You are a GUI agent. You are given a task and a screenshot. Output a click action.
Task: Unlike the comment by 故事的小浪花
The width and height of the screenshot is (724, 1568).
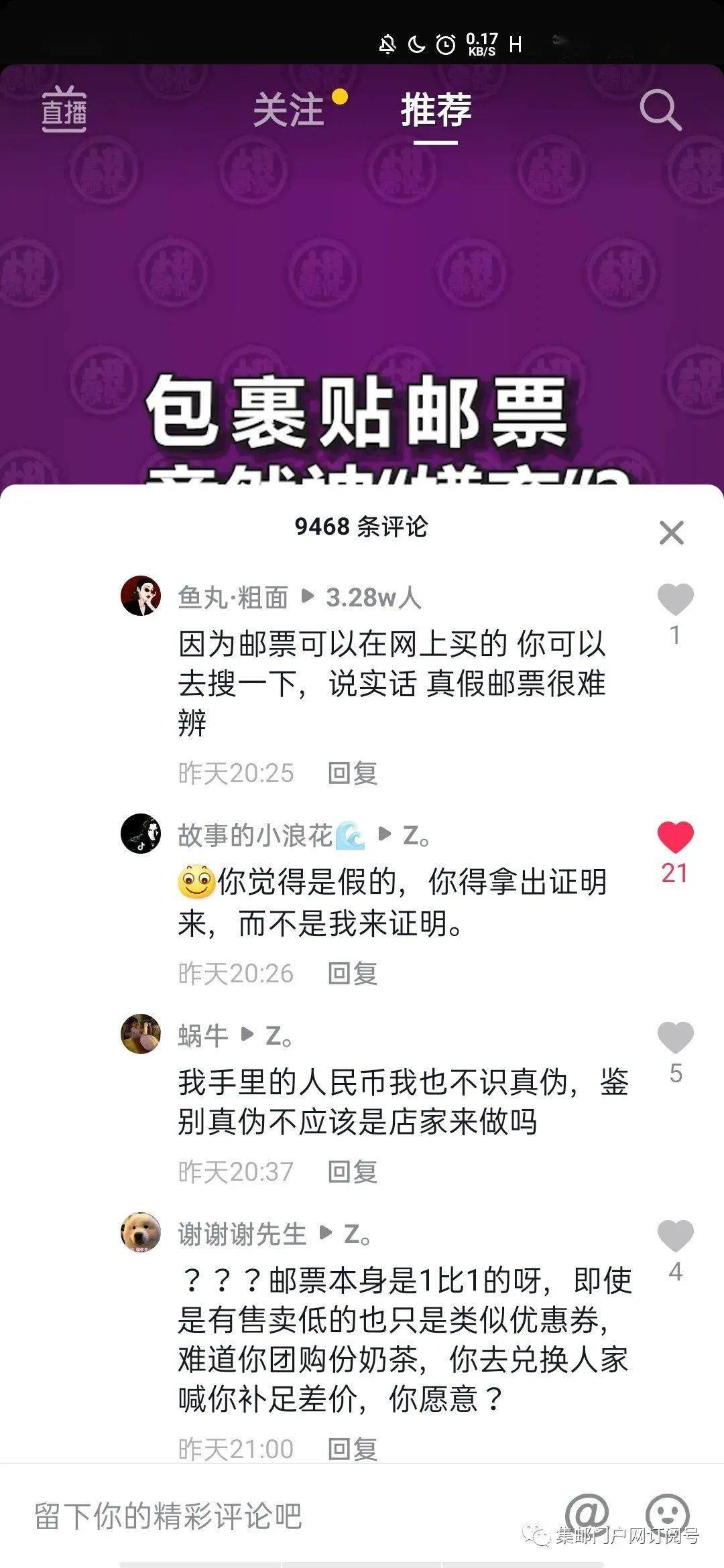pos(675,838)
